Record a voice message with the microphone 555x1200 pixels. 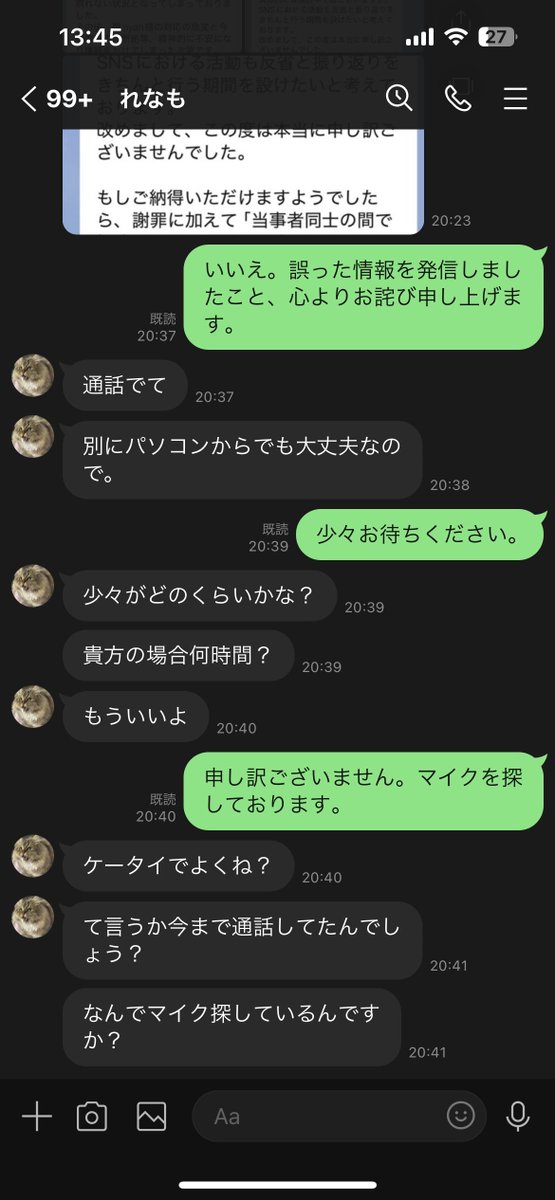518,1116
